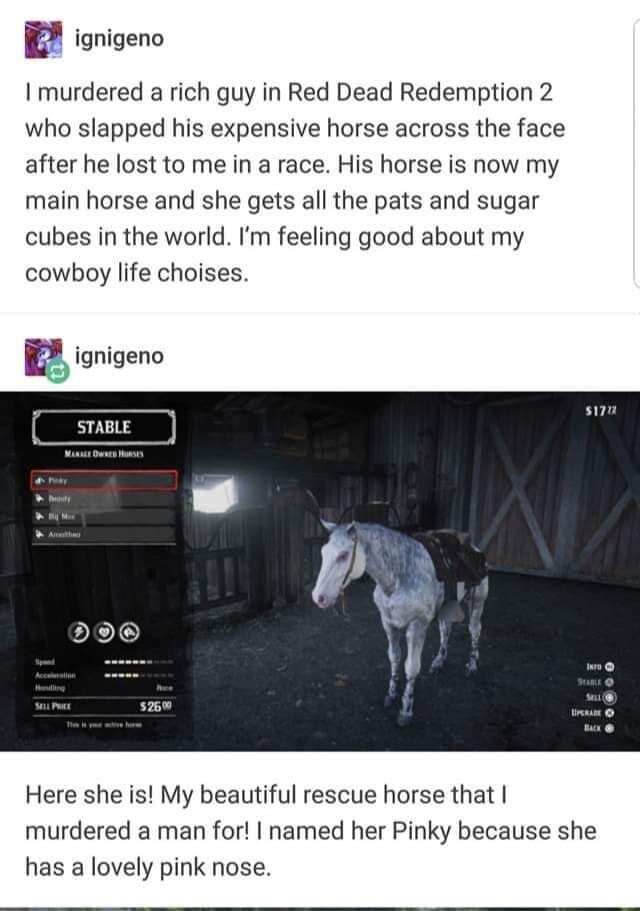Tap the reblog avatar above the stable image

44,357
